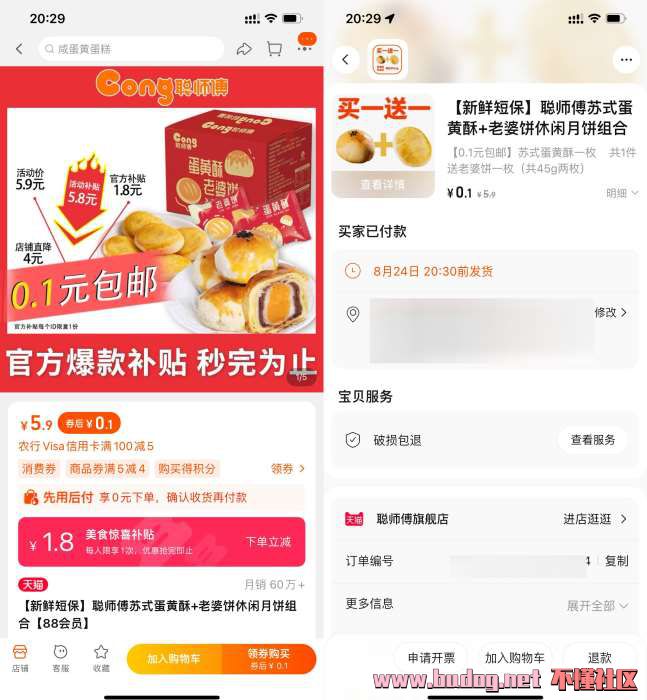Open the shopping cart icon in top bar
The height and width of the screenshot is (700, 647).
[274, 49]
